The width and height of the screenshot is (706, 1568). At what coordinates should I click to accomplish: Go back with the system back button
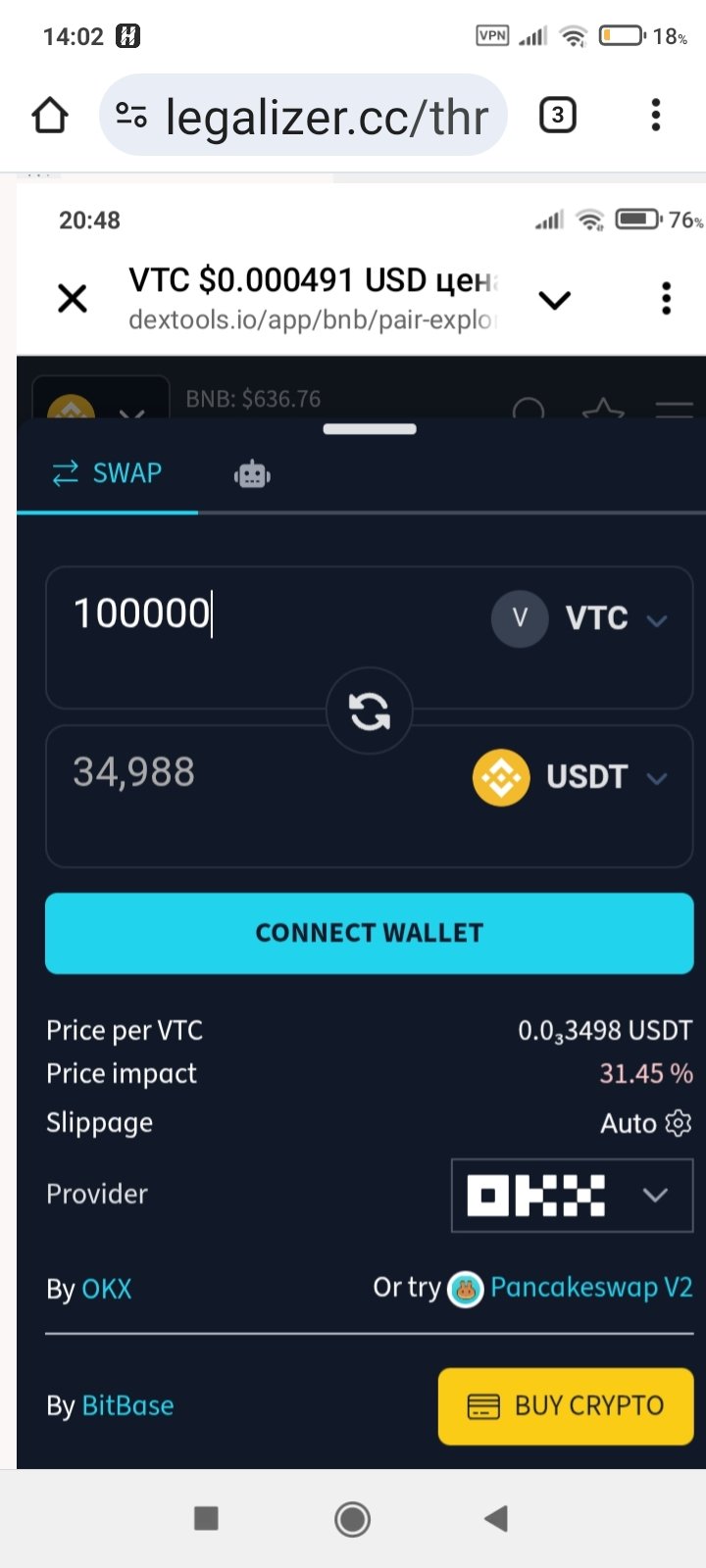click(496, 1519)
